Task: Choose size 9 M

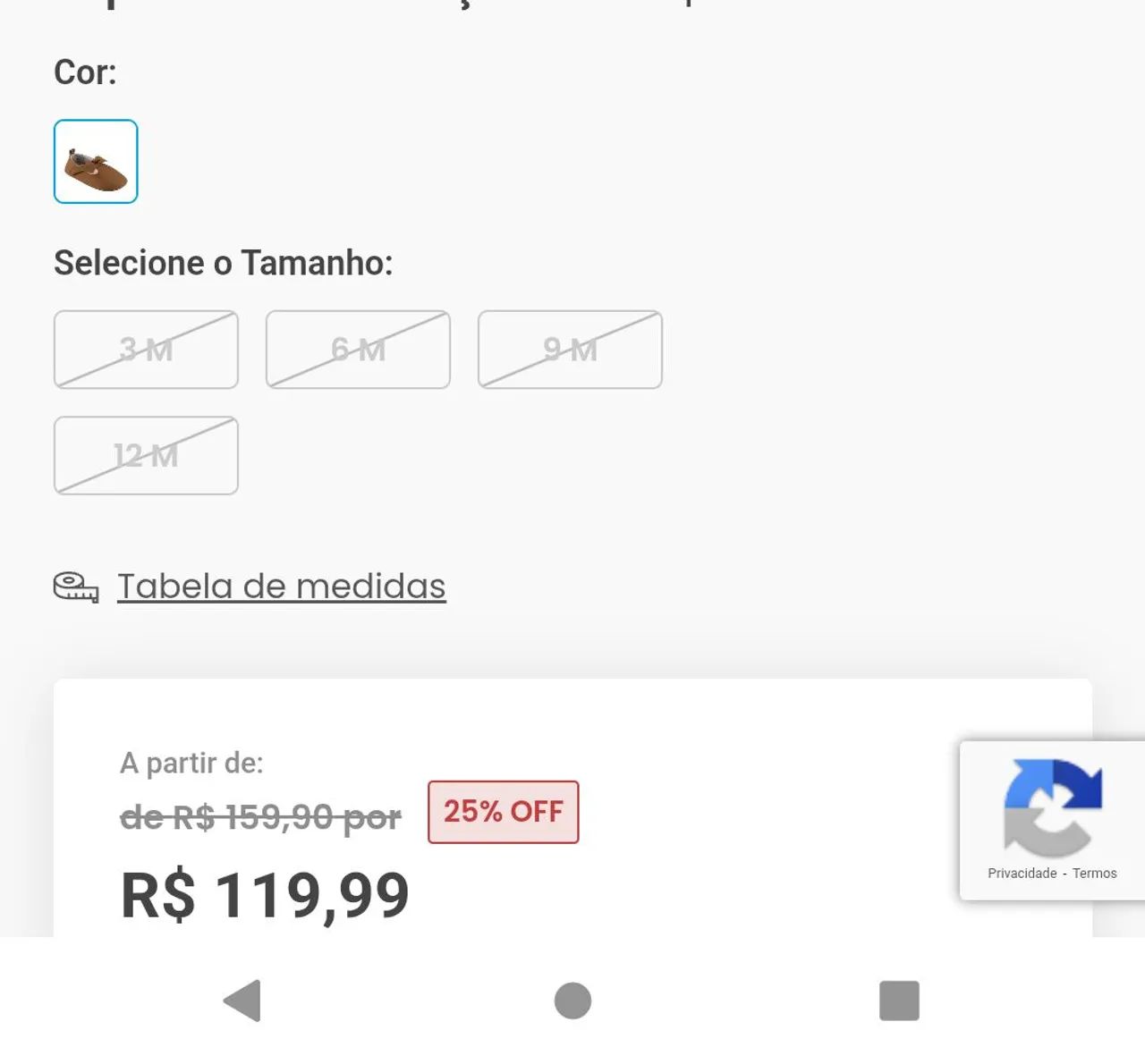Action: pos(570,350)
